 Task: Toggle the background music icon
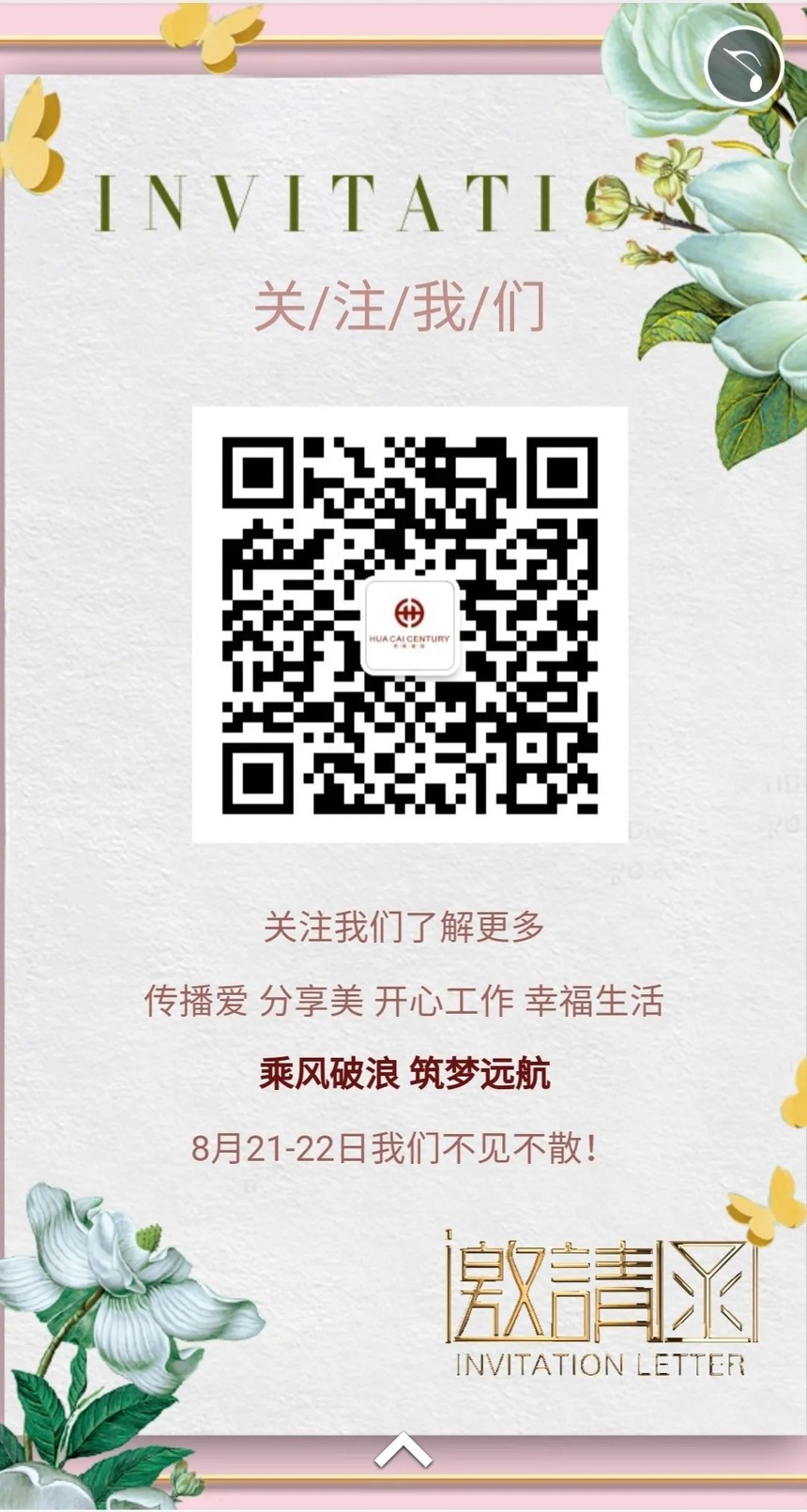point(744,66)
